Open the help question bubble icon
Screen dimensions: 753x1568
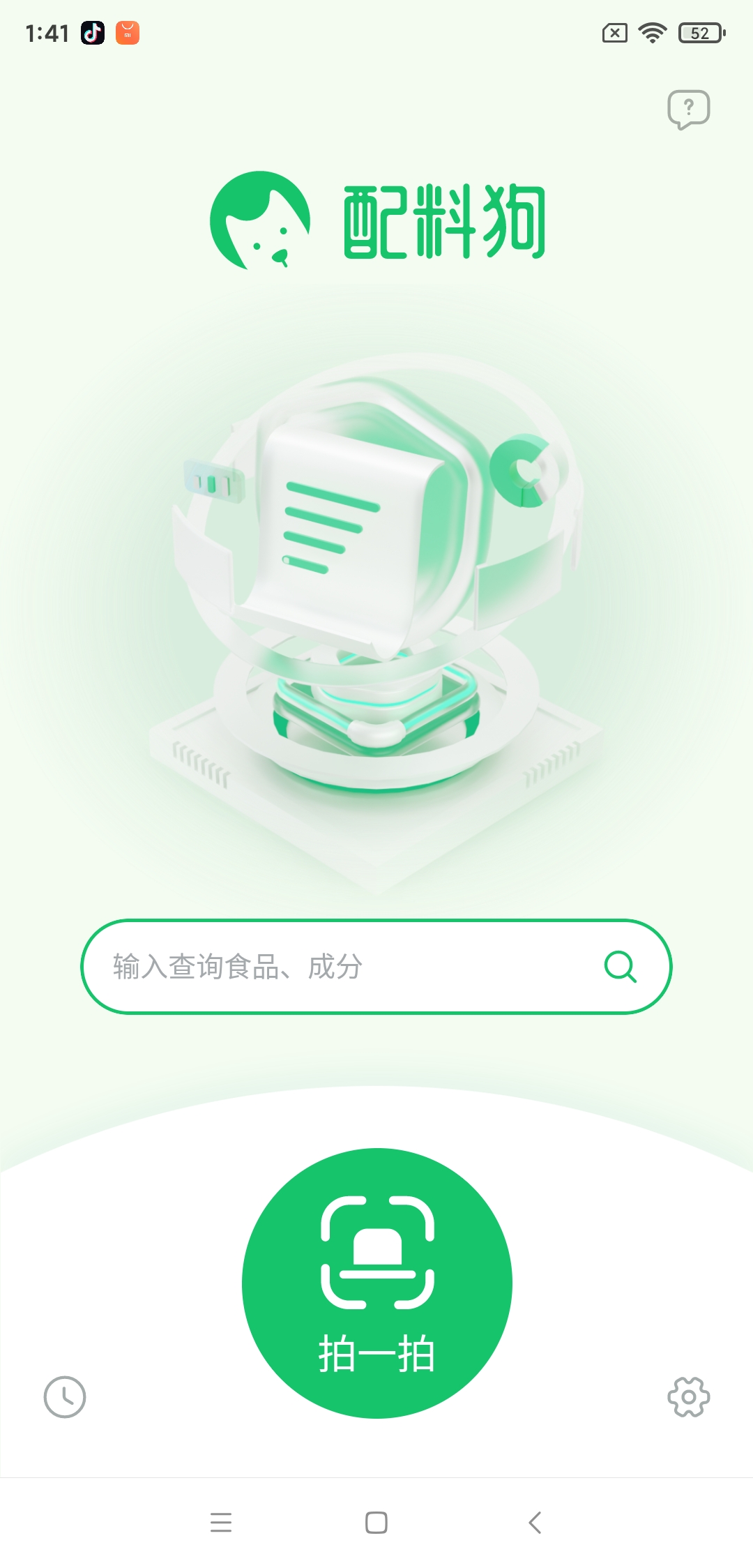(x=688, y=110)
